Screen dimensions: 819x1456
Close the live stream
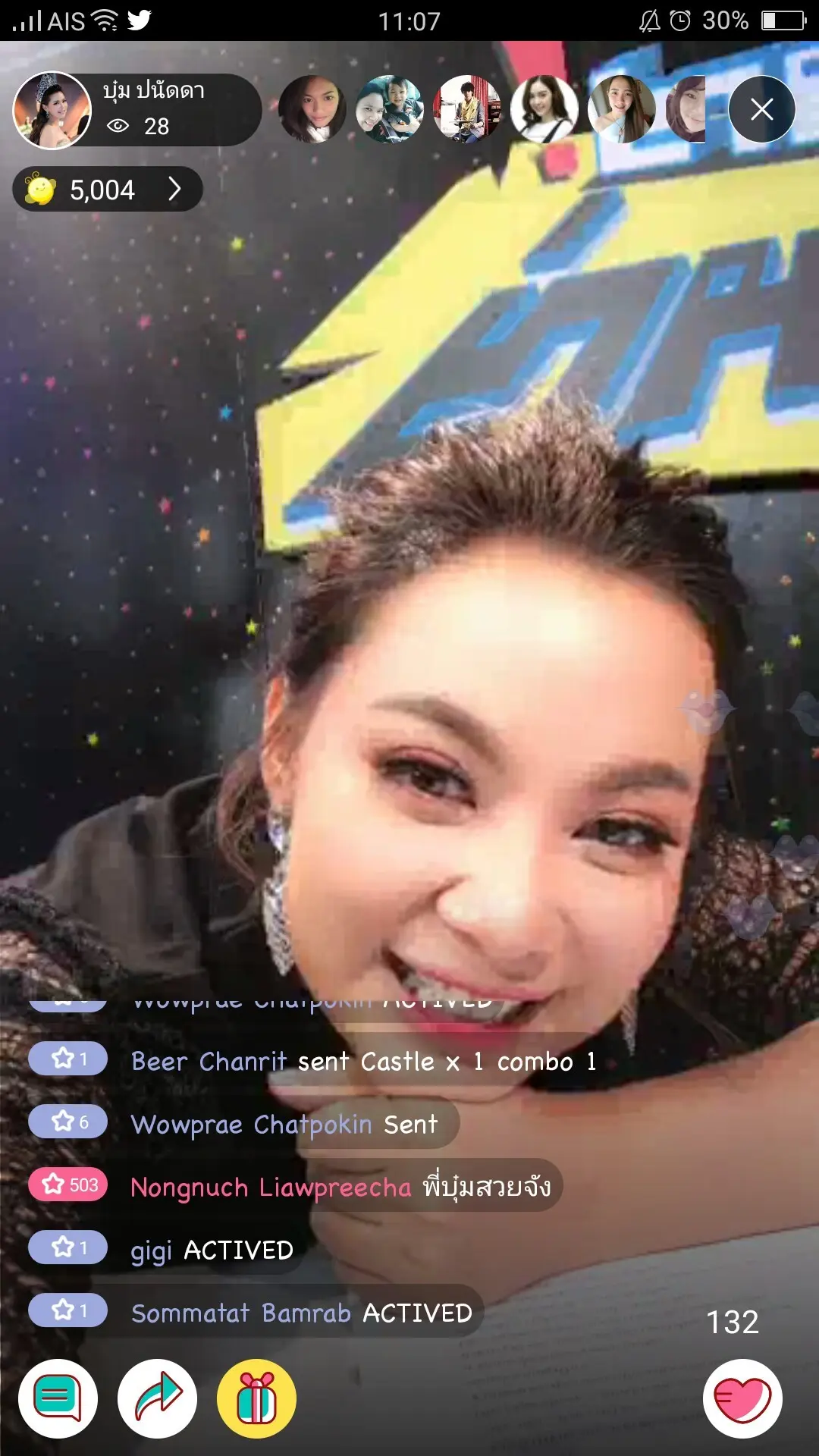pyautogui.click(x=761, y=109)
